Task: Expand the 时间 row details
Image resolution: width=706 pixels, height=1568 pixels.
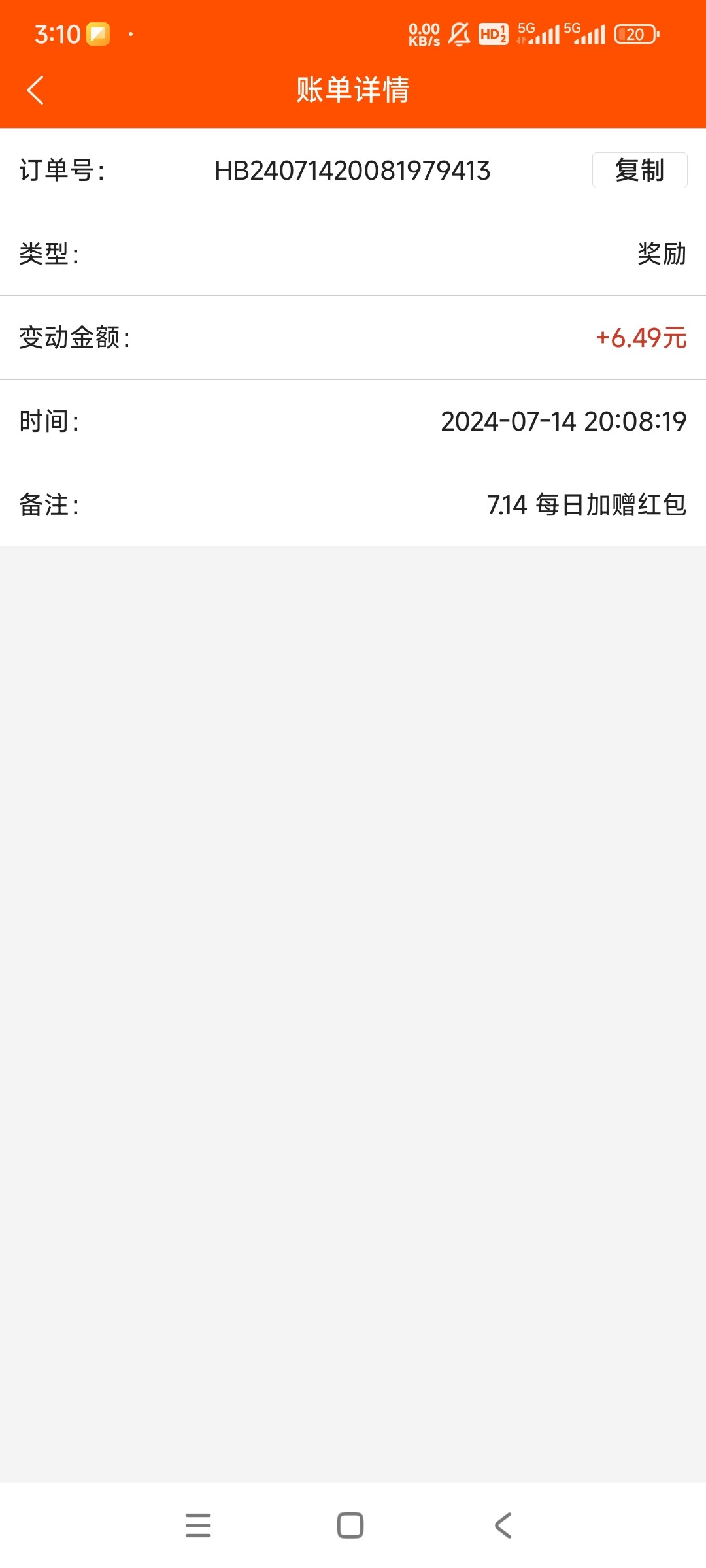Action: coord(353,421)
